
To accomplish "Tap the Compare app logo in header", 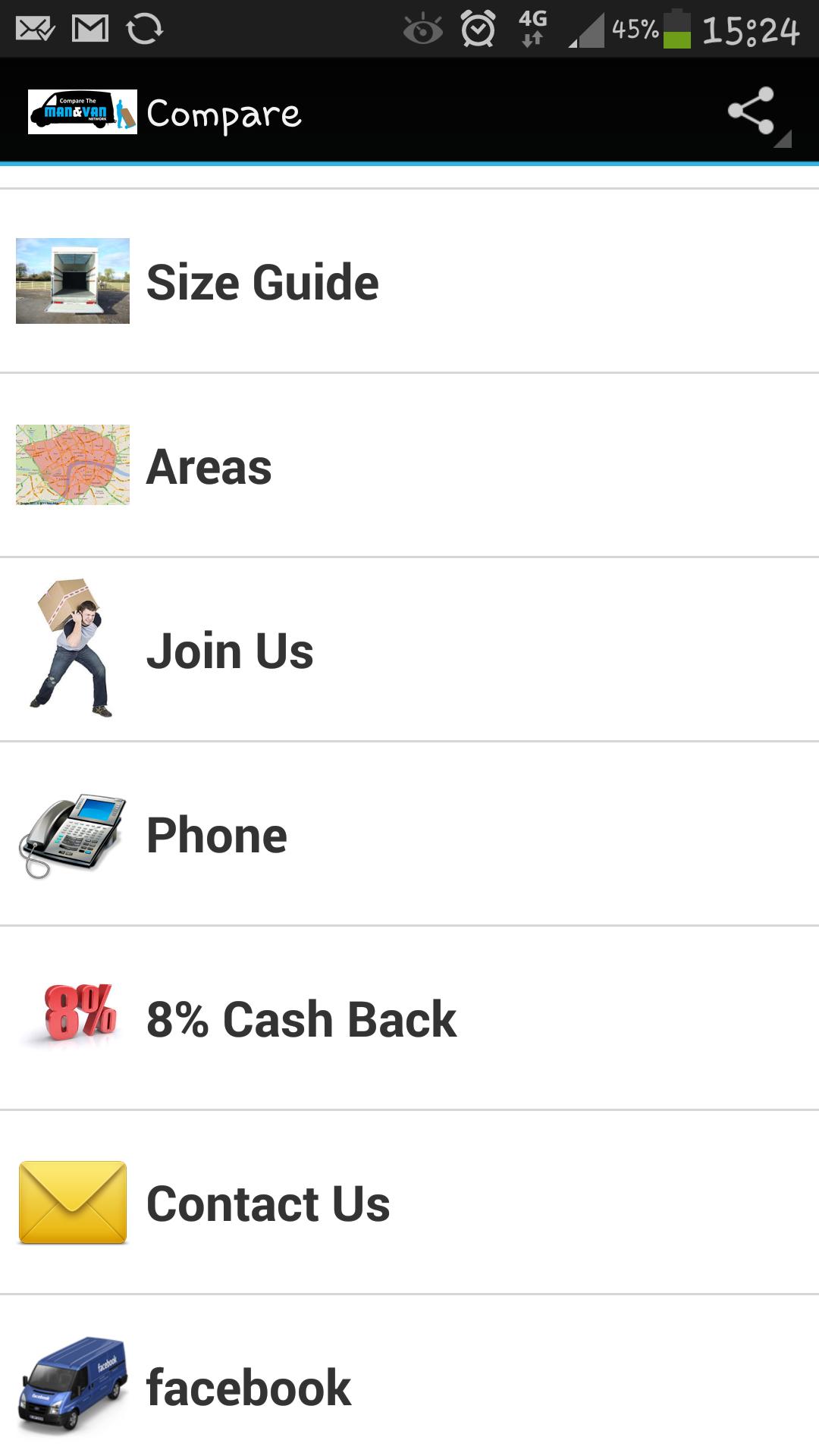I will 83,112.
